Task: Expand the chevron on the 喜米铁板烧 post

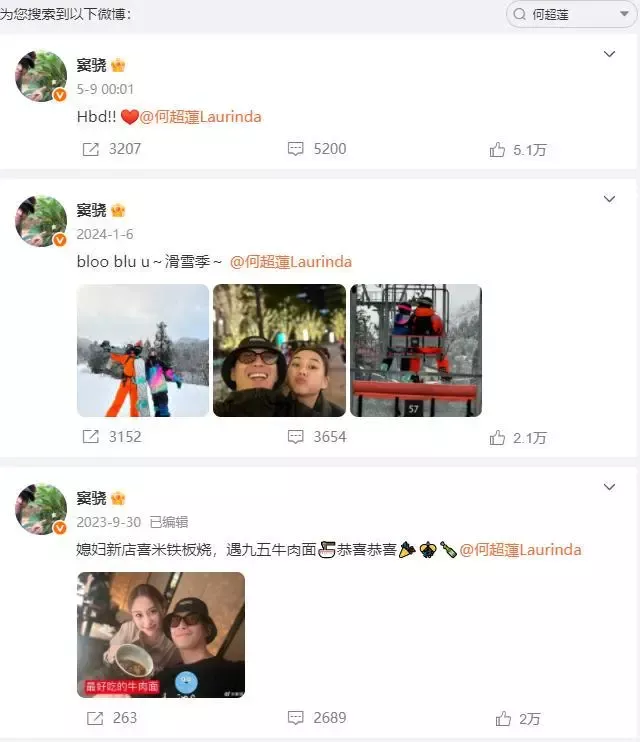Action: tap(609, 487)
